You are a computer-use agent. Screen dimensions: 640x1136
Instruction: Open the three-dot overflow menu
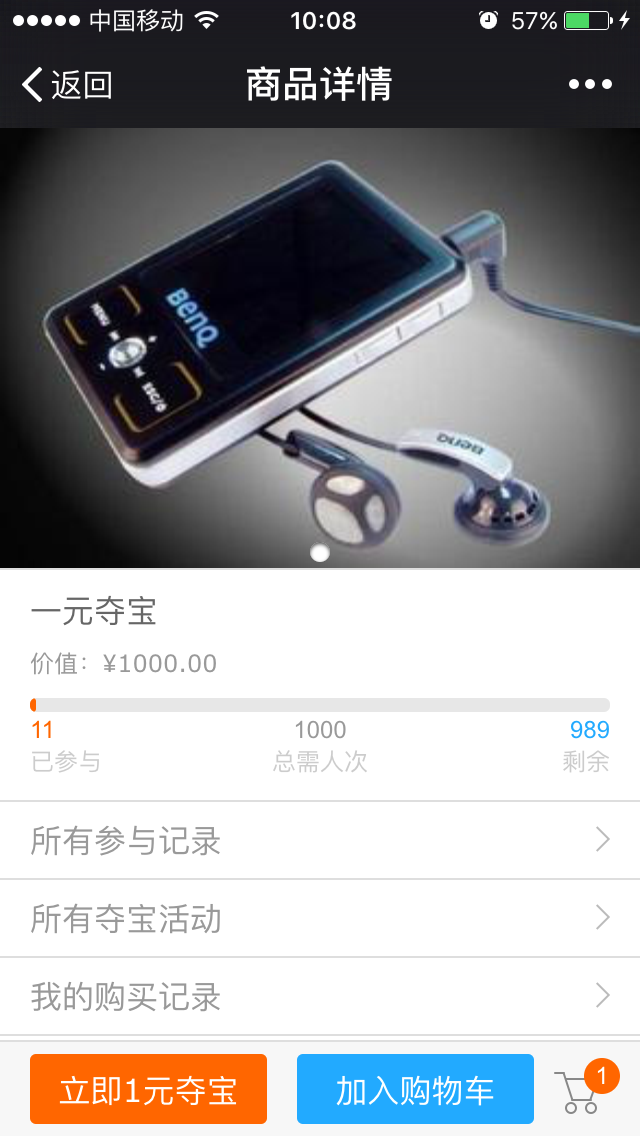tap(590, 85)
